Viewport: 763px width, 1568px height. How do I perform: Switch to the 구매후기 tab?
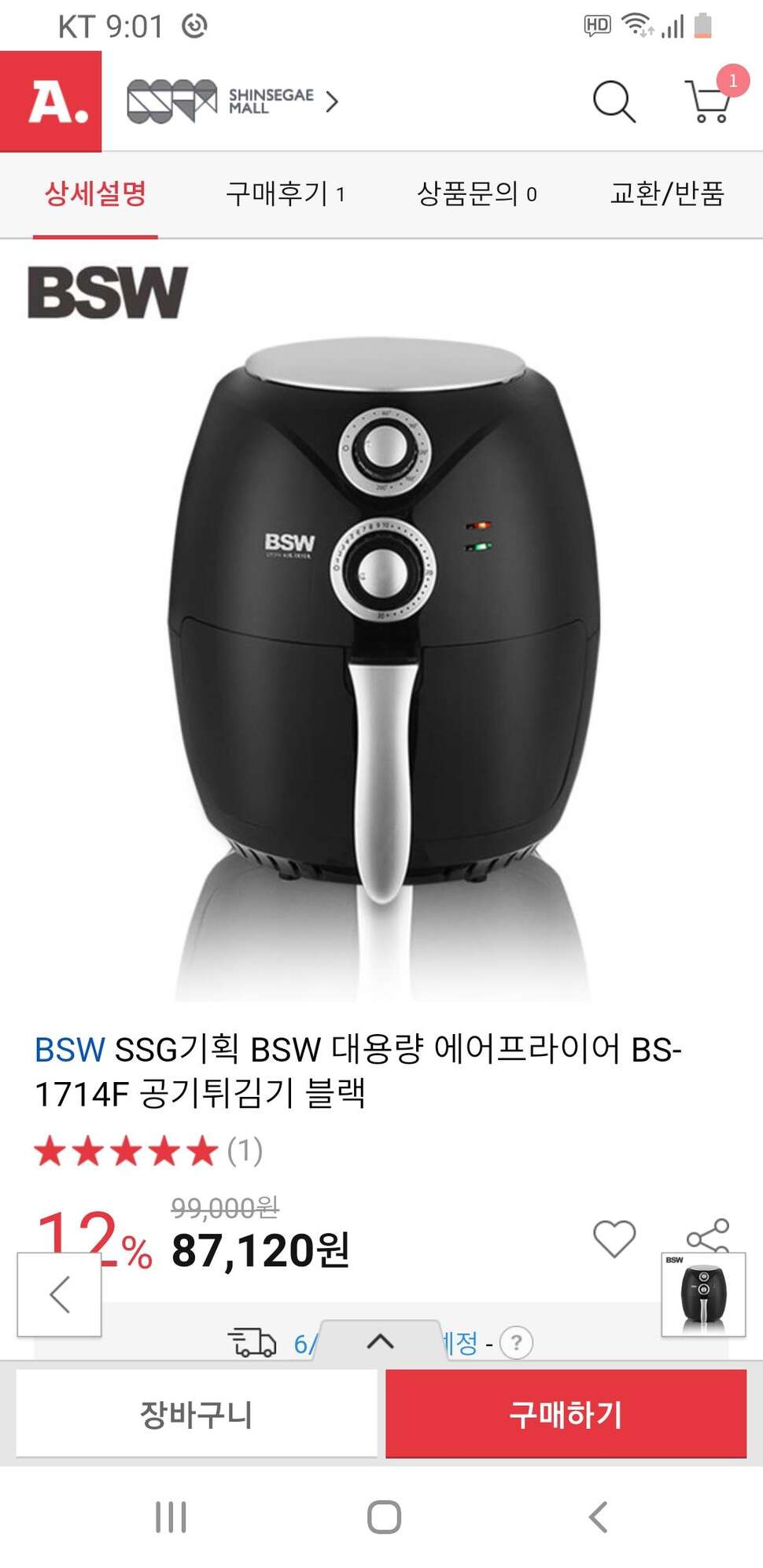point(286,193)
